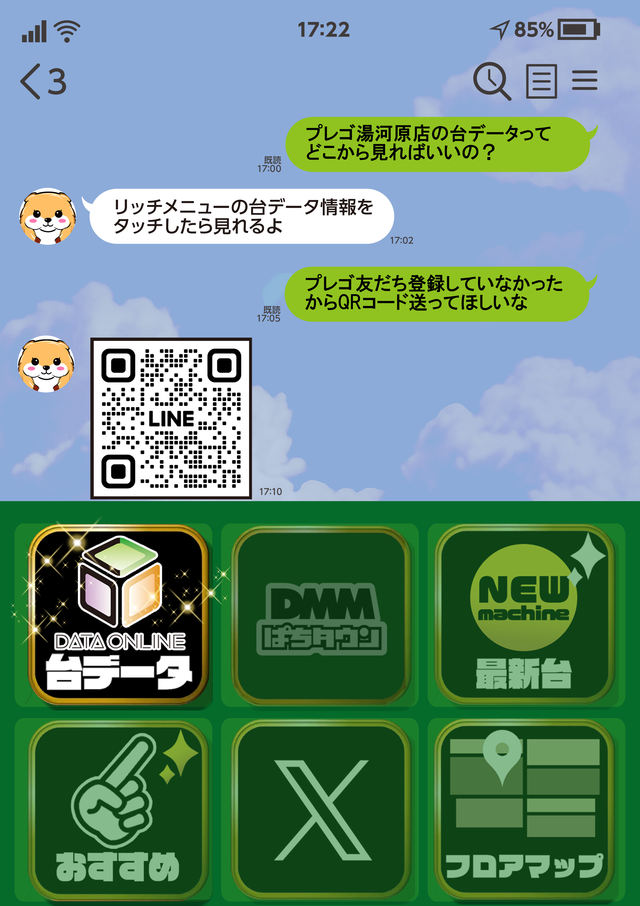Screen dimensions: 640x906
Task: Select the DMM ぱちタウン tile
Action: pyautogui.click(x=321, y=614)
